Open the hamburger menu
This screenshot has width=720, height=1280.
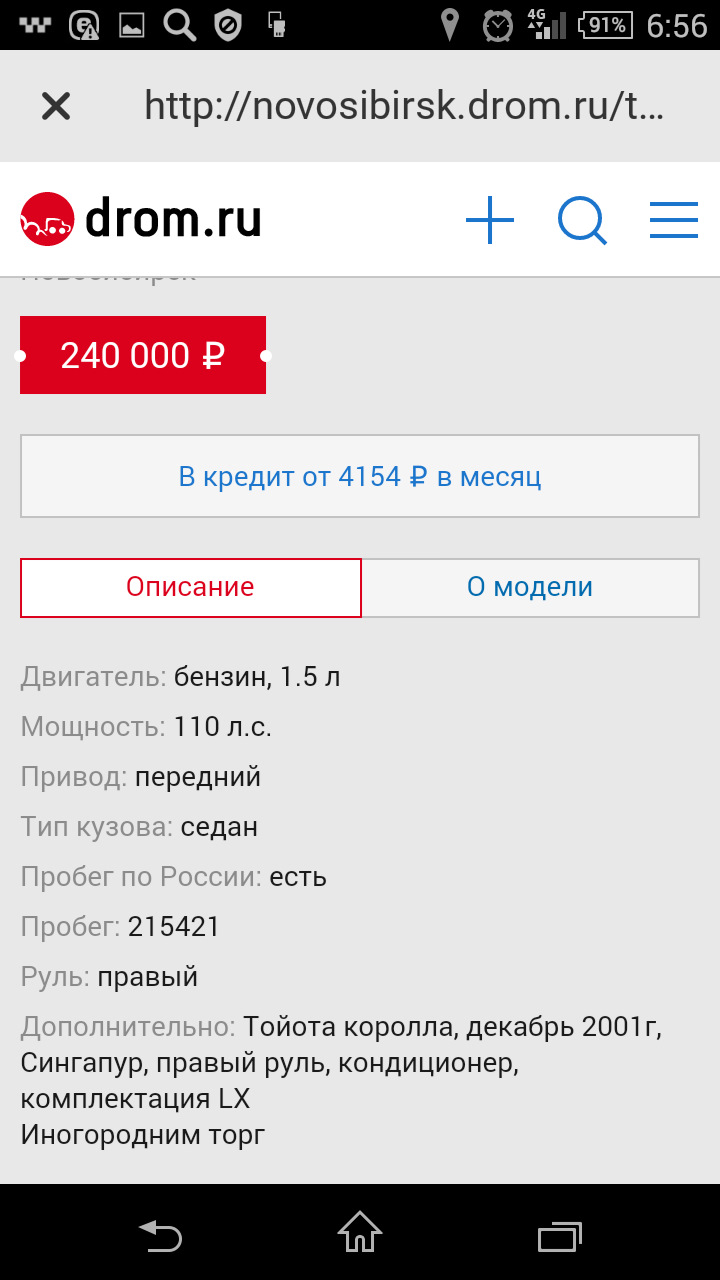click(673, 220)
